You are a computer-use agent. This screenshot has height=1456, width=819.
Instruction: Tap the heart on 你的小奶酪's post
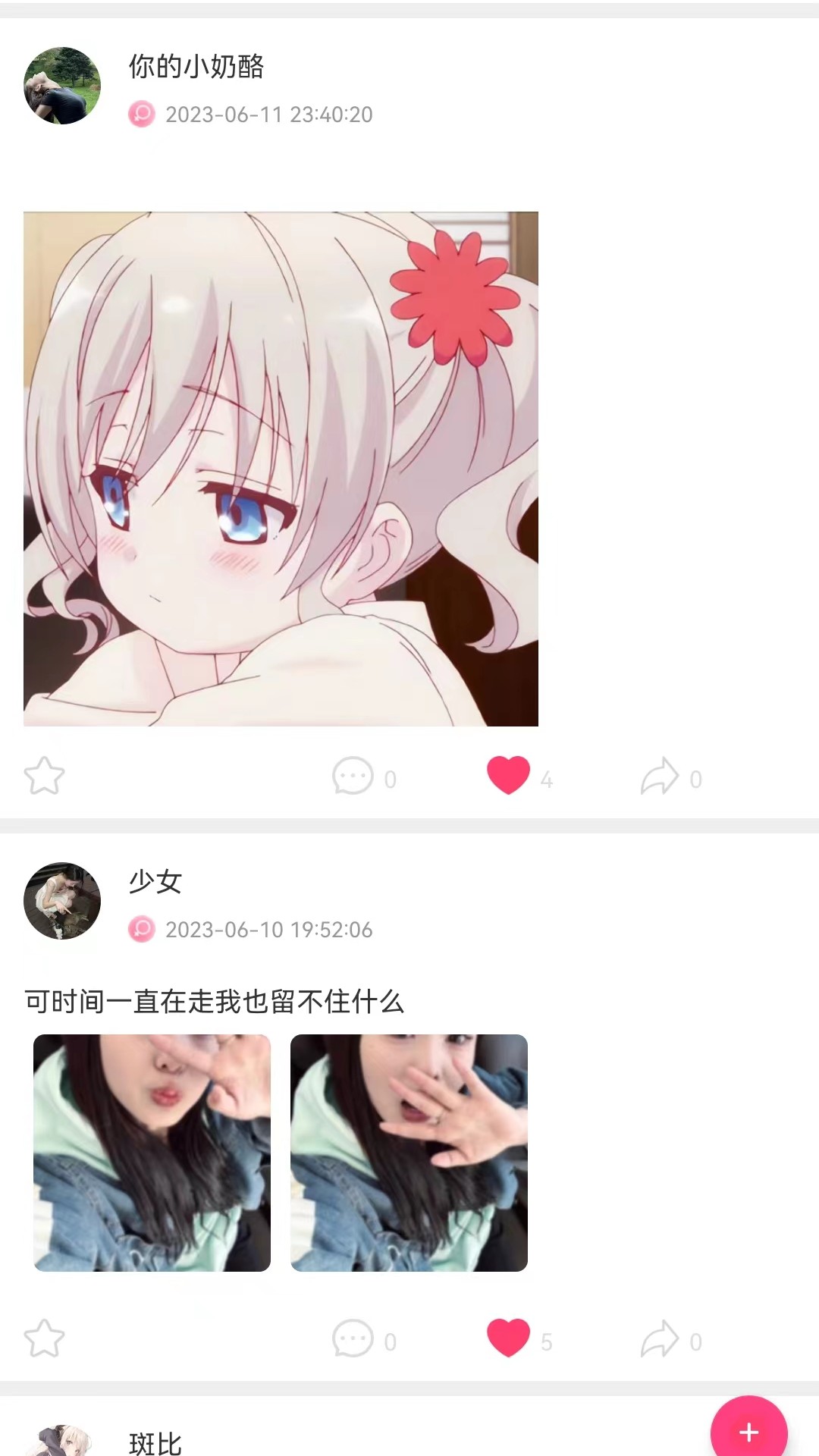(508, 776)
